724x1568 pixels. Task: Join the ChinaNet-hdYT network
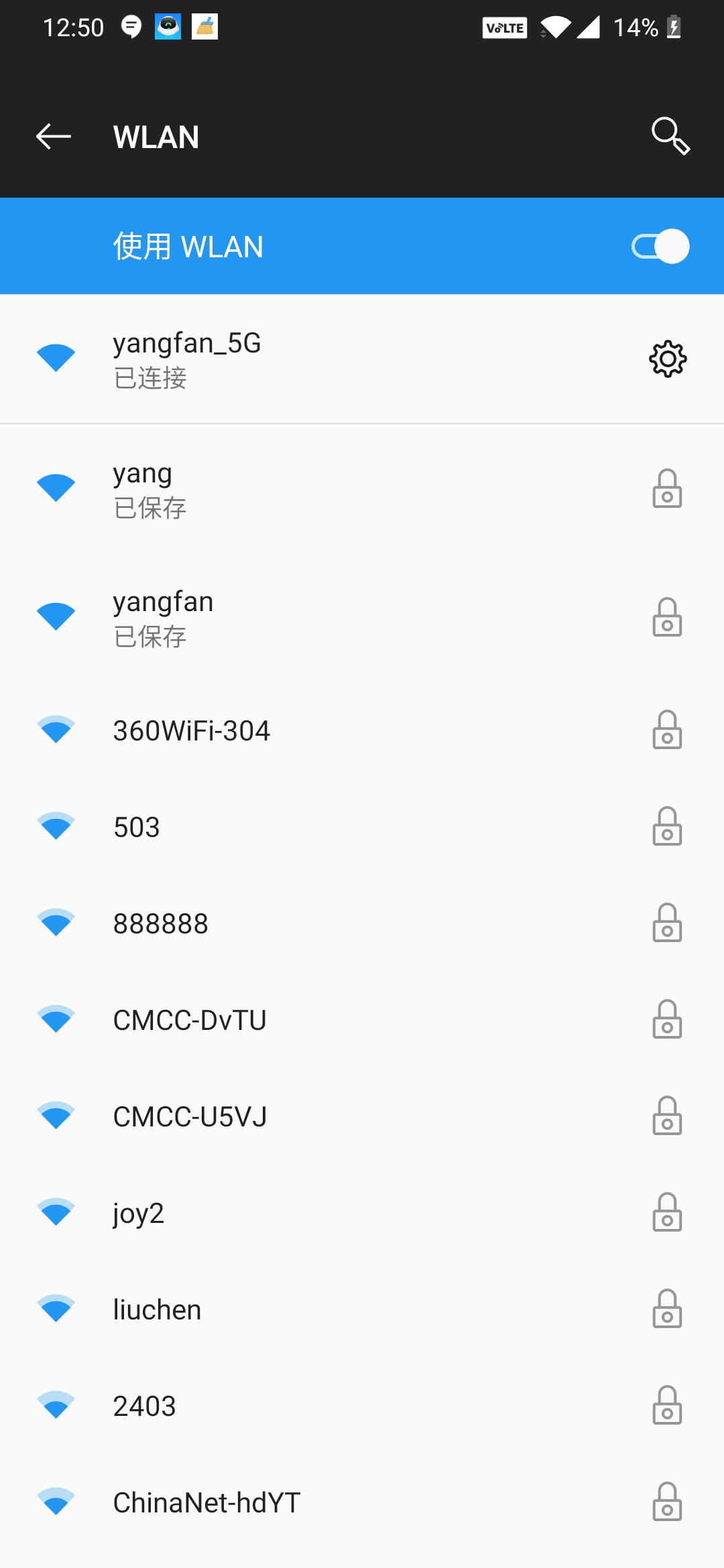335,1502
